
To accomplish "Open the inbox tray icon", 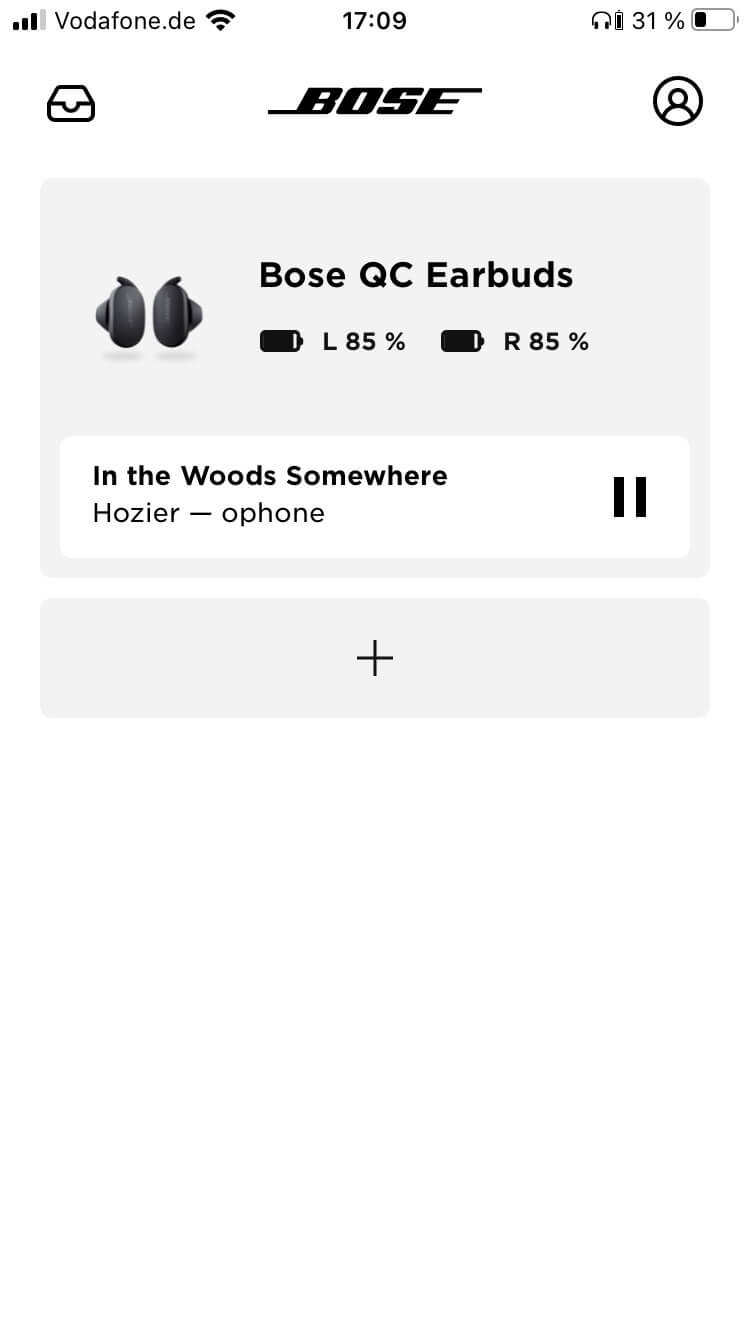I will point(71,102).
